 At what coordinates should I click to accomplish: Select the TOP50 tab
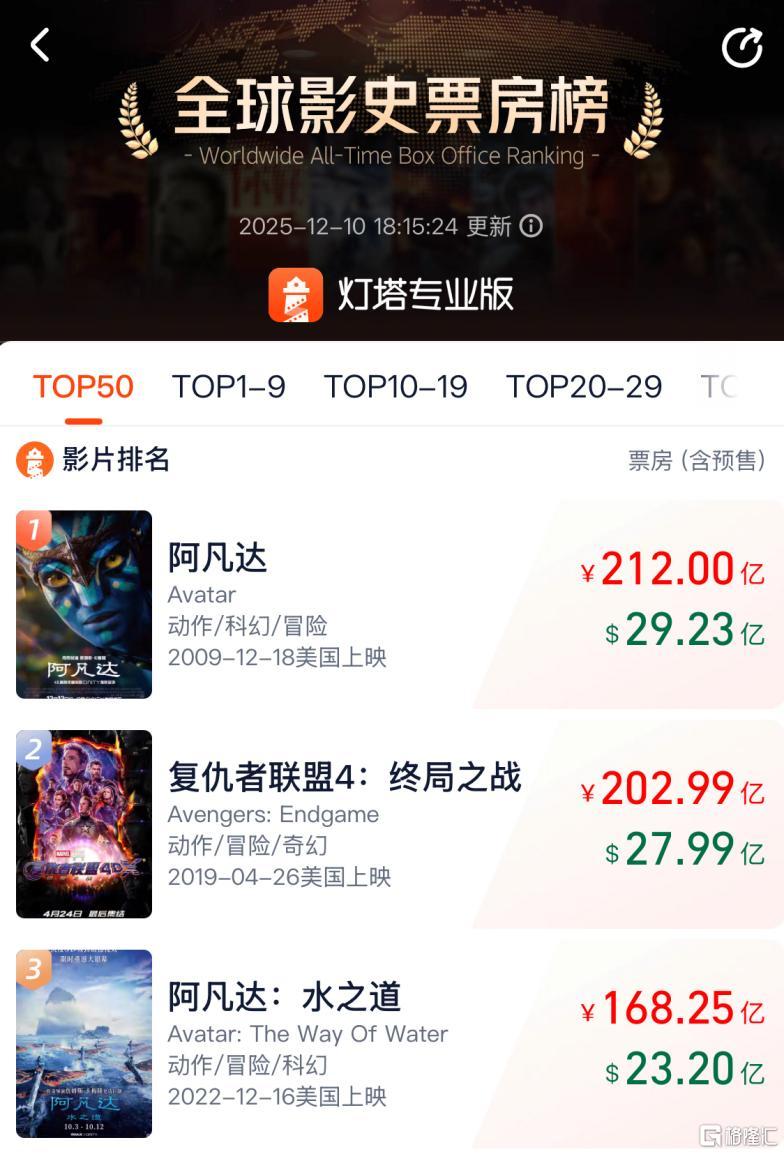click(83, 387)
